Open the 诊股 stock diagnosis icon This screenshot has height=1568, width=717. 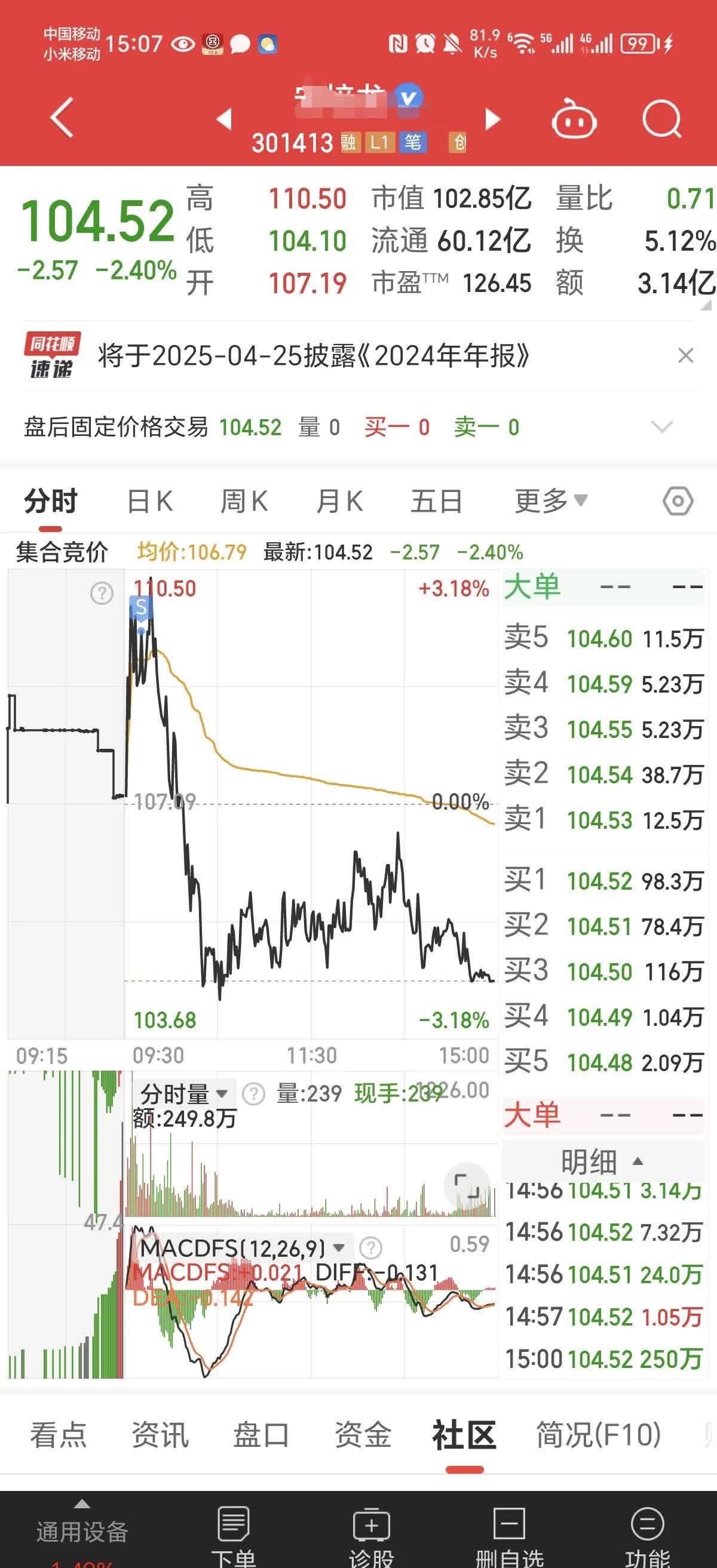pyautogui.click(x=370, y=1524)
